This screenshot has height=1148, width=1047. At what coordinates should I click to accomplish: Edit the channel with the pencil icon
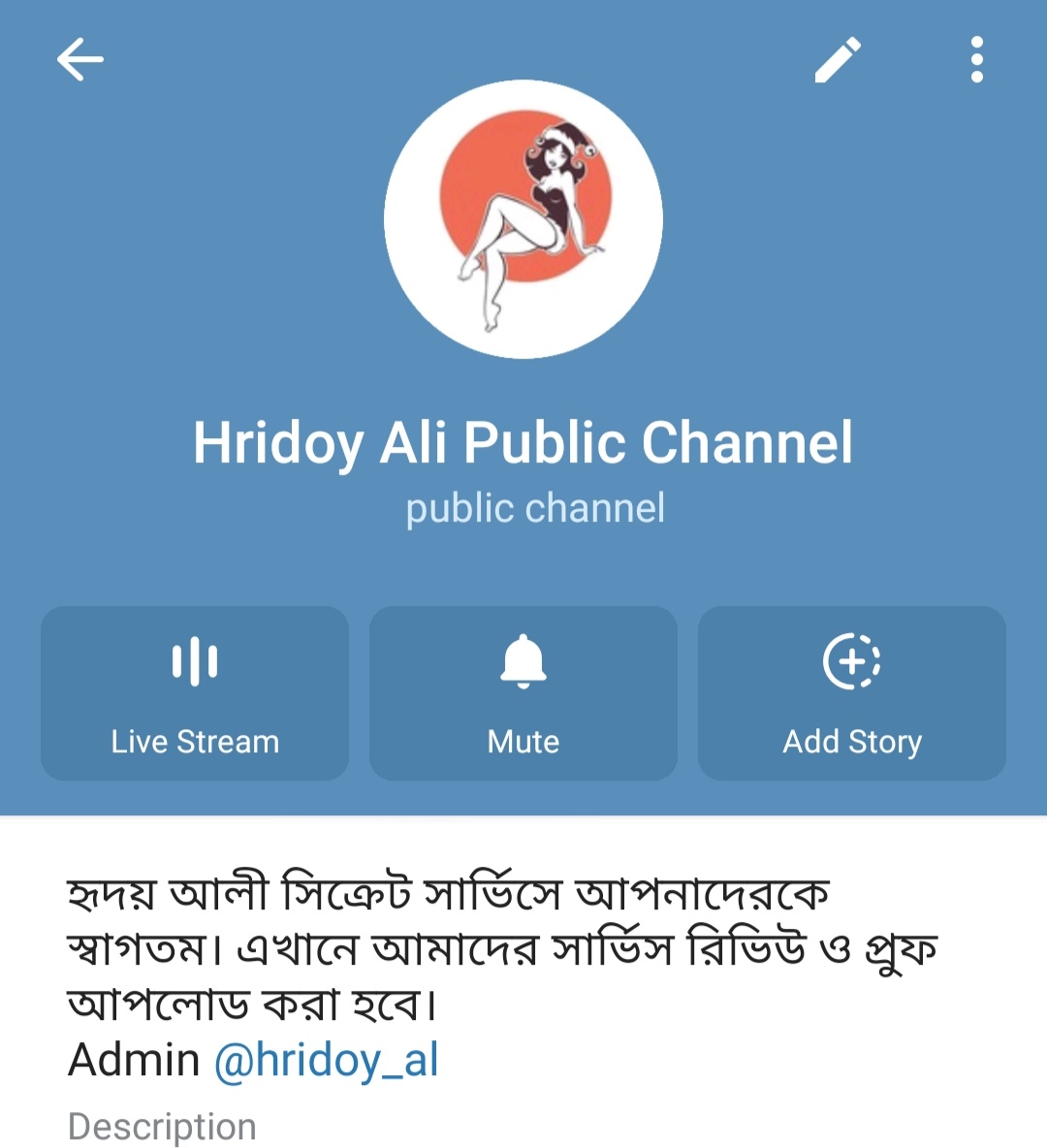click(x=838, y=60)
